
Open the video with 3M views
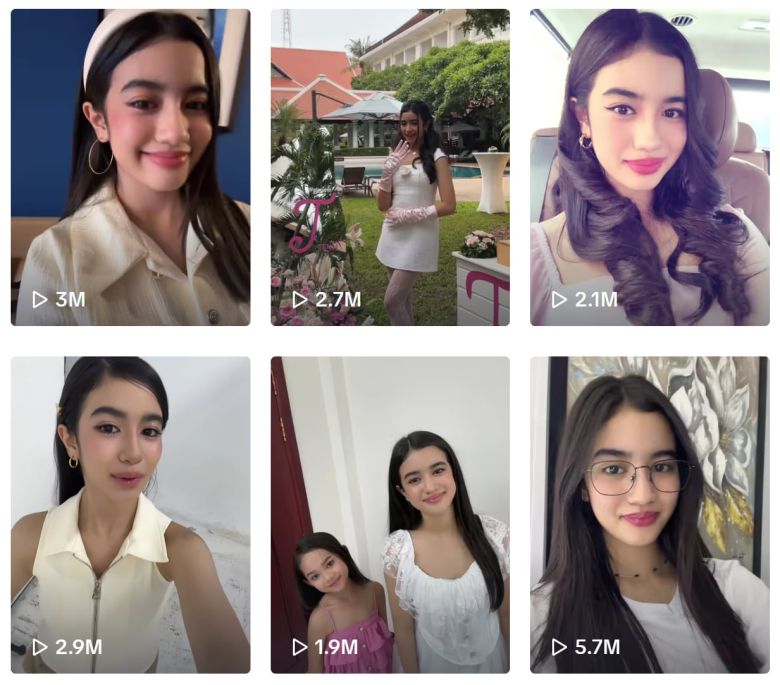coord(130,167)
